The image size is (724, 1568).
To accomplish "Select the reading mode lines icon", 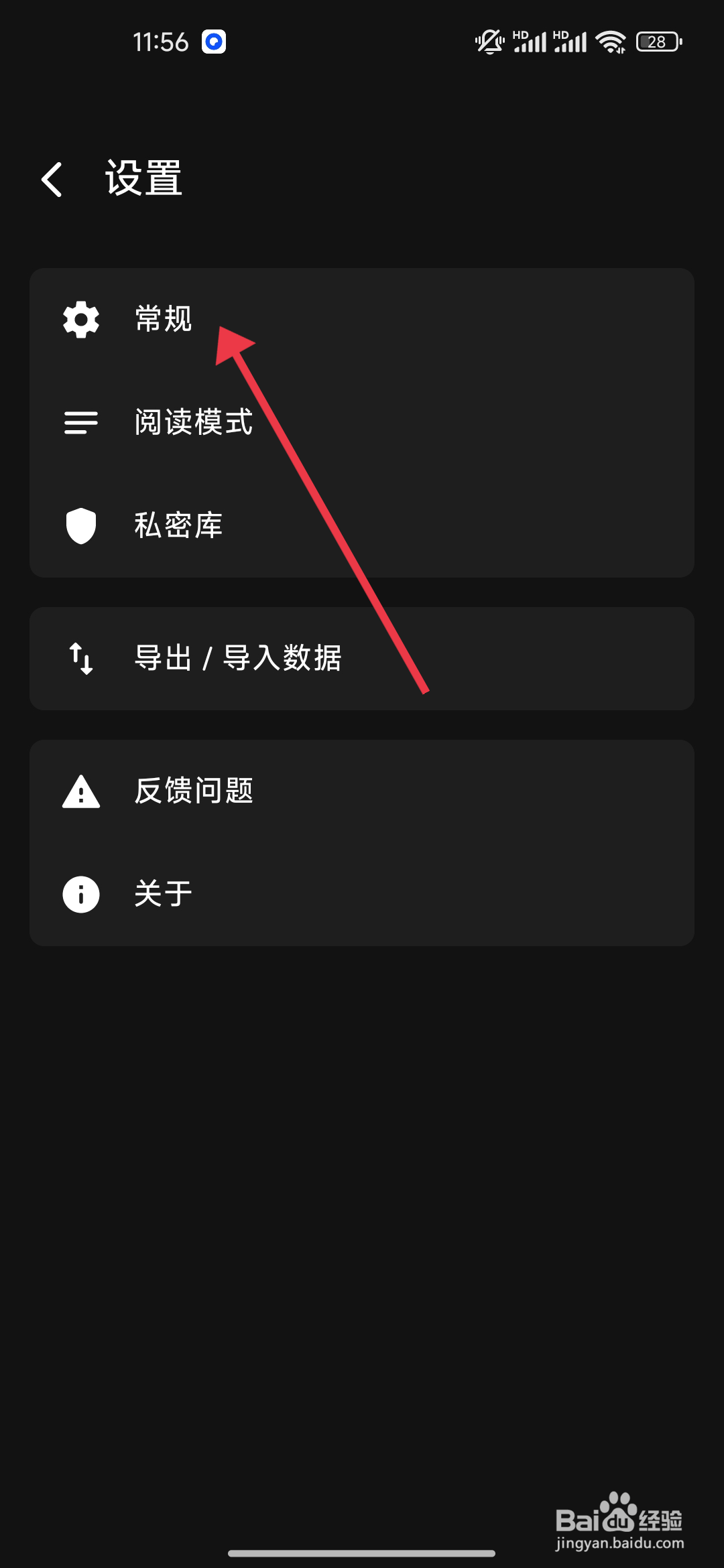I will point(80,423).
